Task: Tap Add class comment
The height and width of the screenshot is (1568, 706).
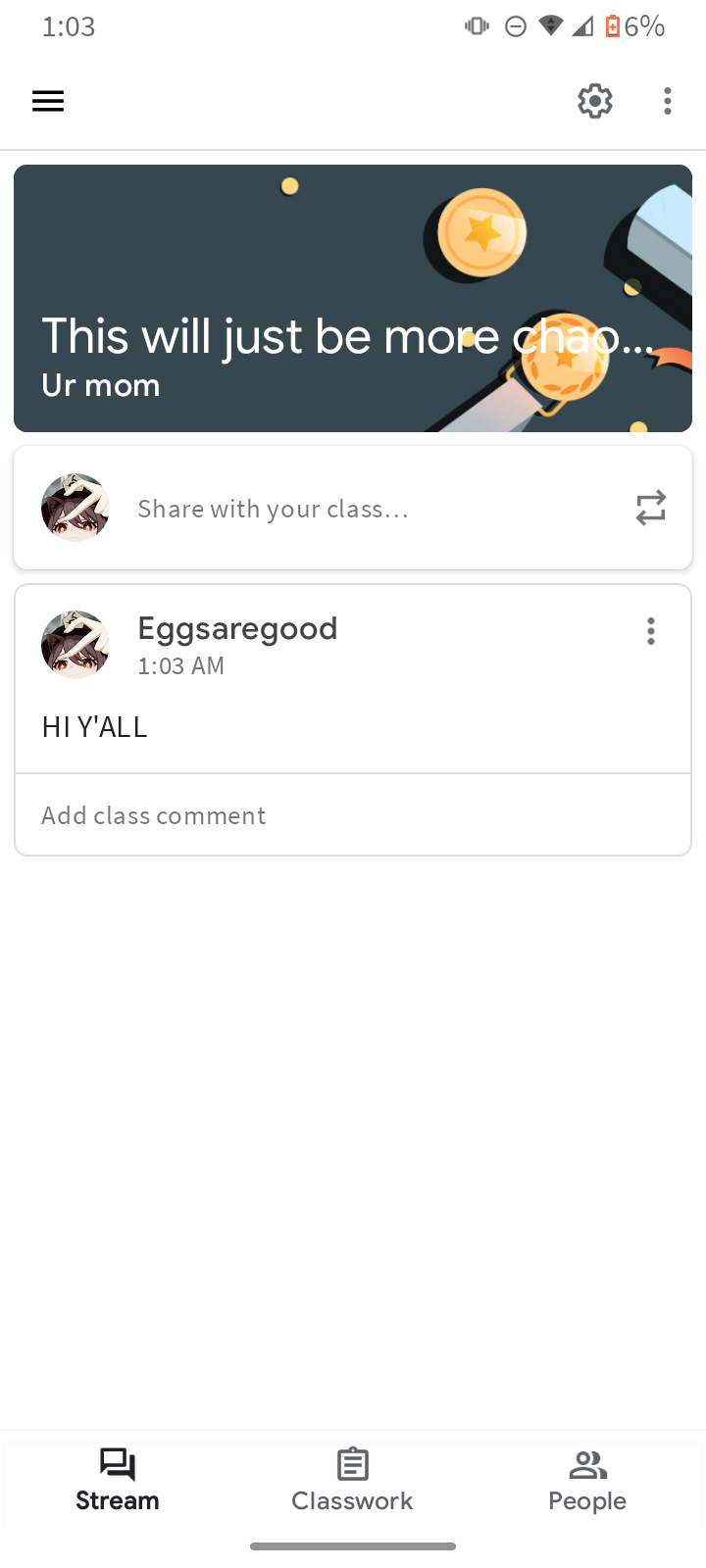Action: click(x=153, y=814)
